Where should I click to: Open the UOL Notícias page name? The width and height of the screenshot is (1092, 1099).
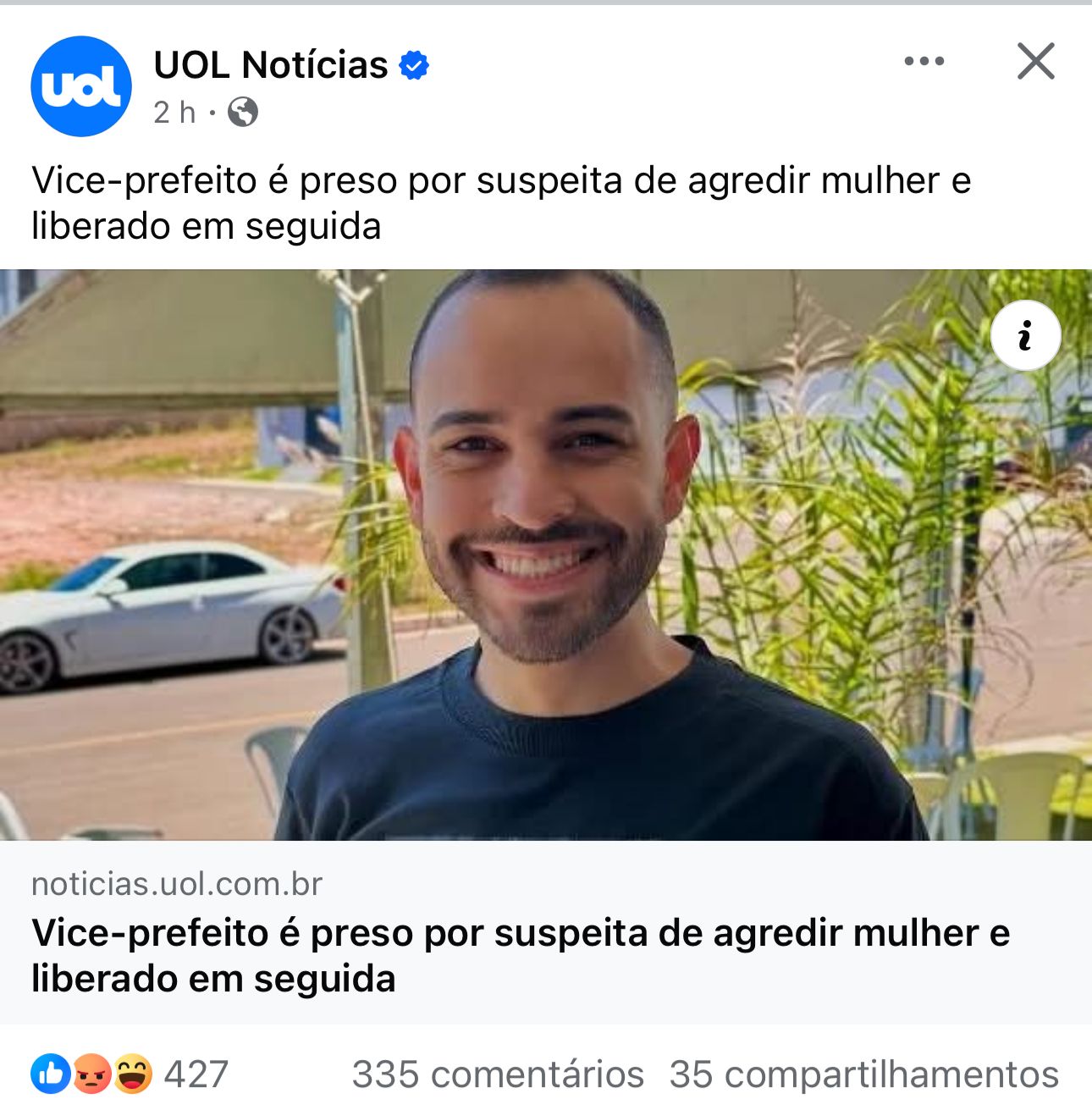click(x=271, y=64)
